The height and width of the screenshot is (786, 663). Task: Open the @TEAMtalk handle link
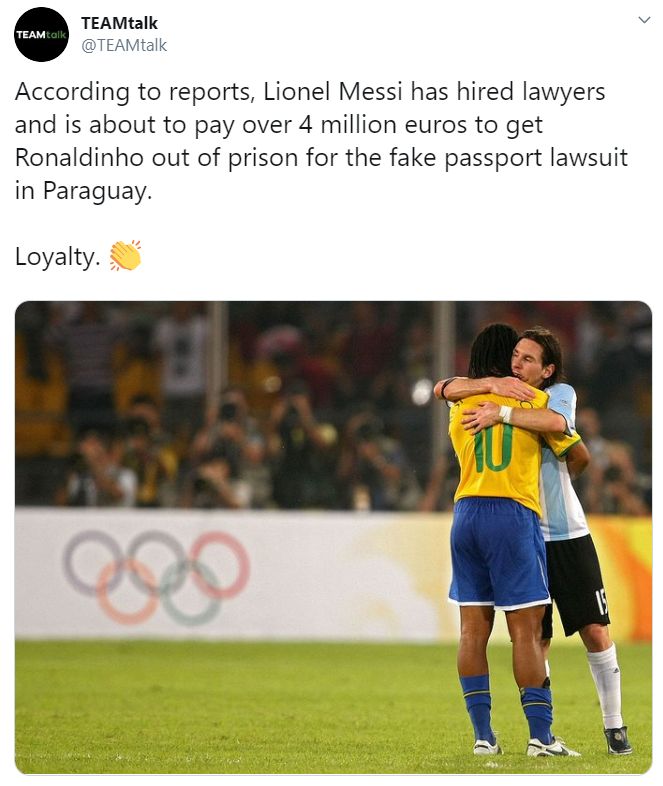pos(124,45)
